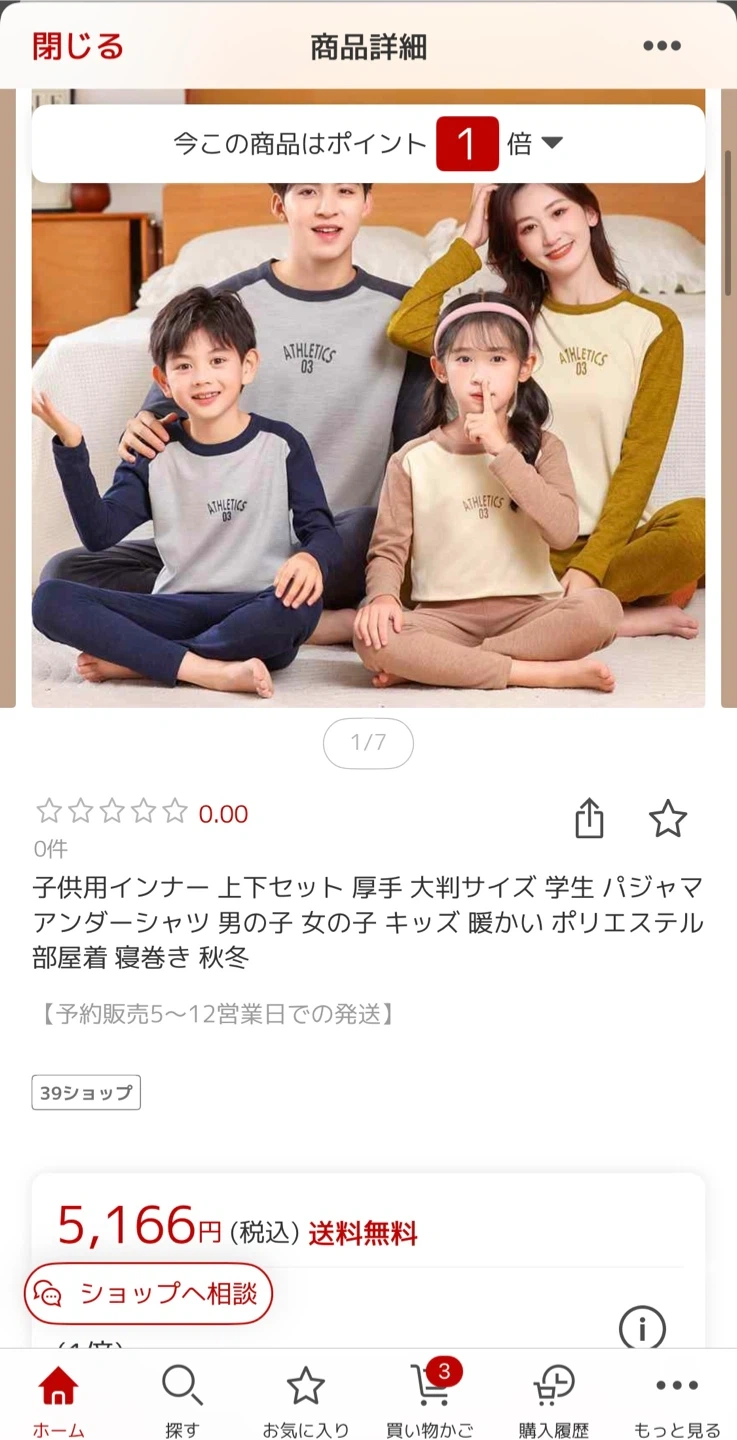
Task: Close the product detail page
Action: [77, 46]
